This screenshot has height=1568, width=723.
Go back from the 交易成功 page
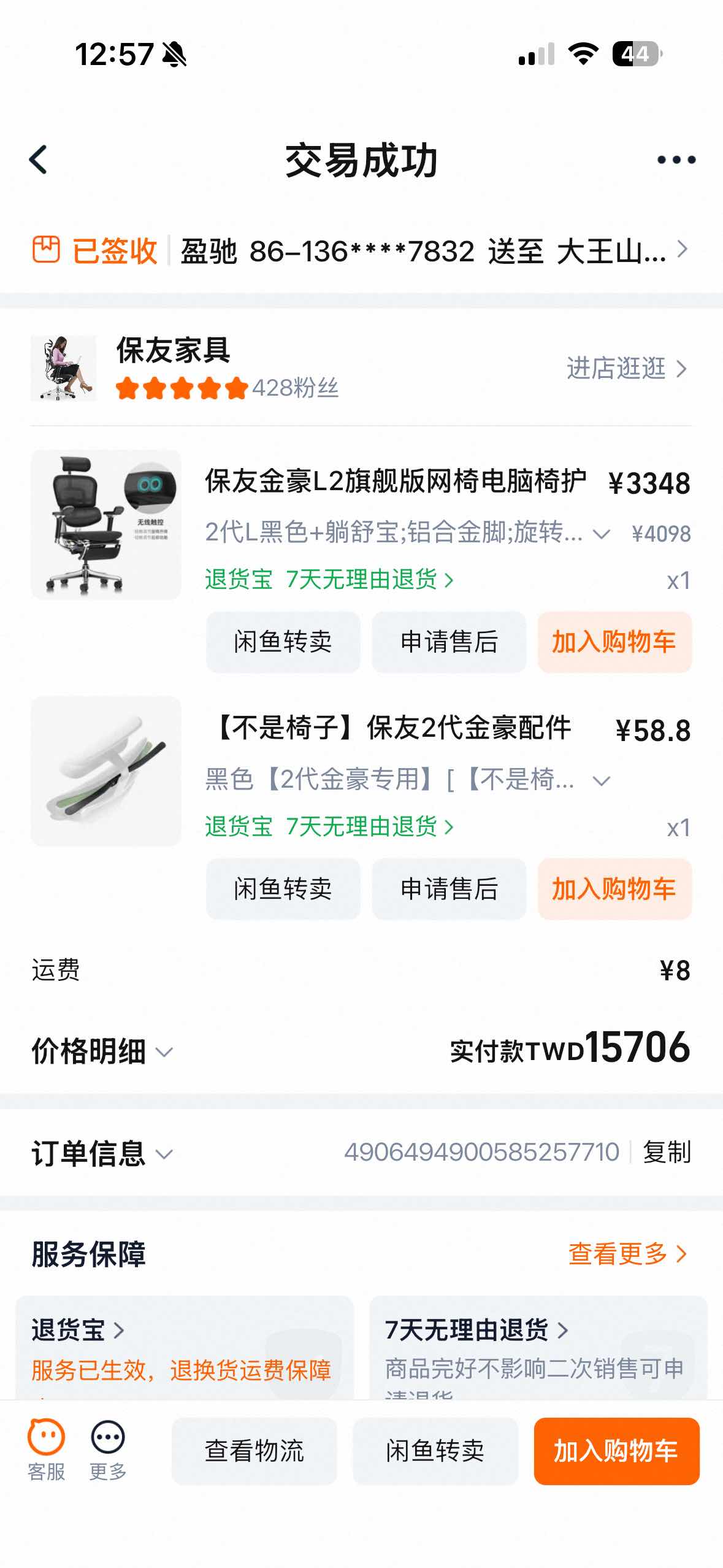pyautogui.click(x=39, y=160)
